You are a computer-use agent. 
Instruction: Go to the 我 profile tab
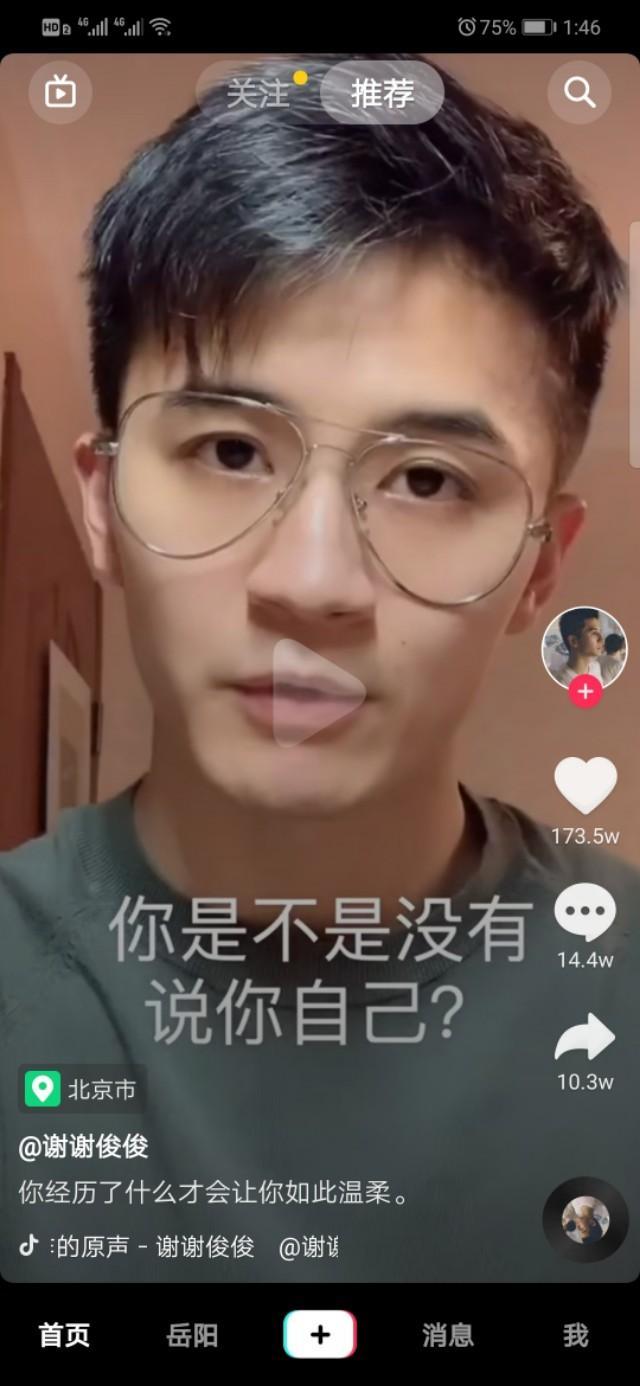(575, 1335)
